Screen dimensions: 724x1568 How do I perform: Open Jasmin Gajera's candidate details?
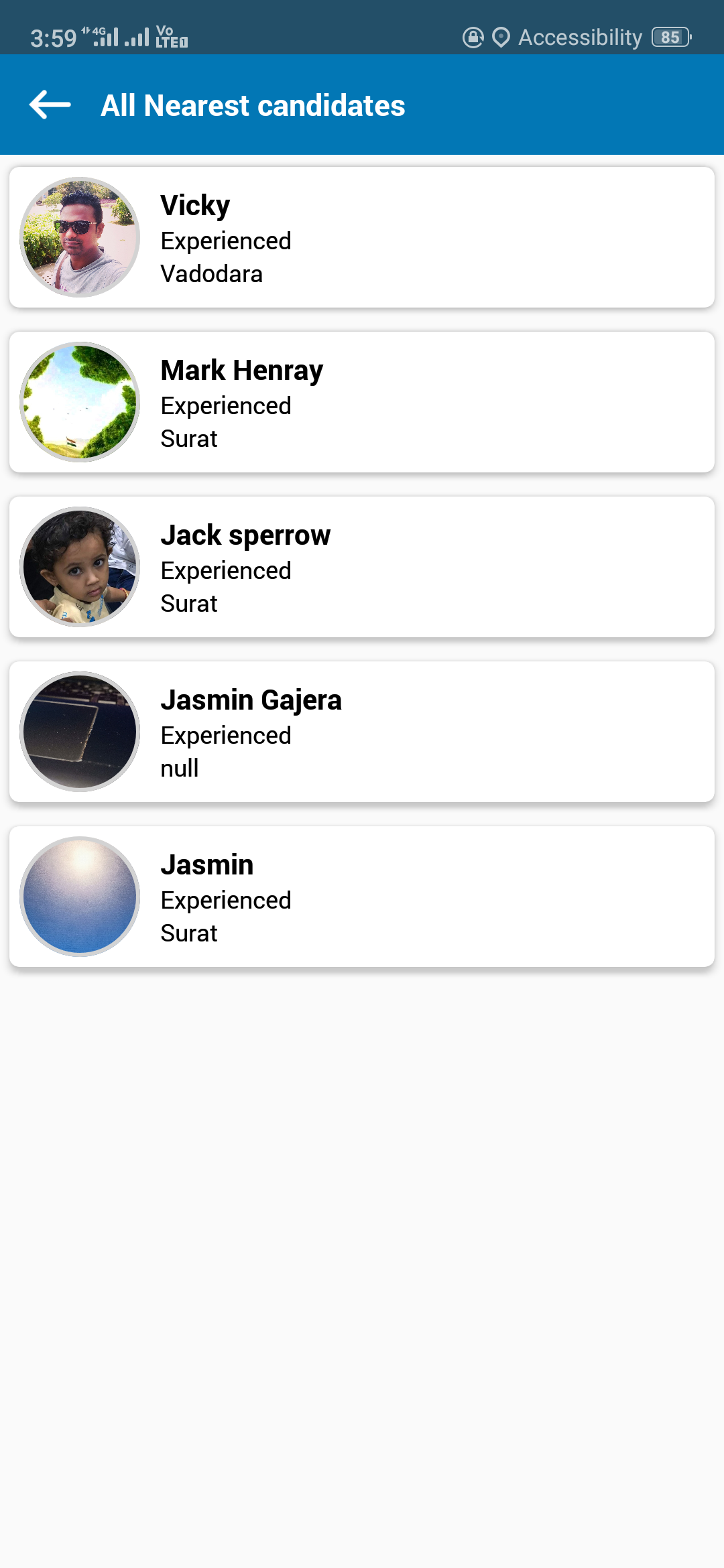click(x=362, y=732)
